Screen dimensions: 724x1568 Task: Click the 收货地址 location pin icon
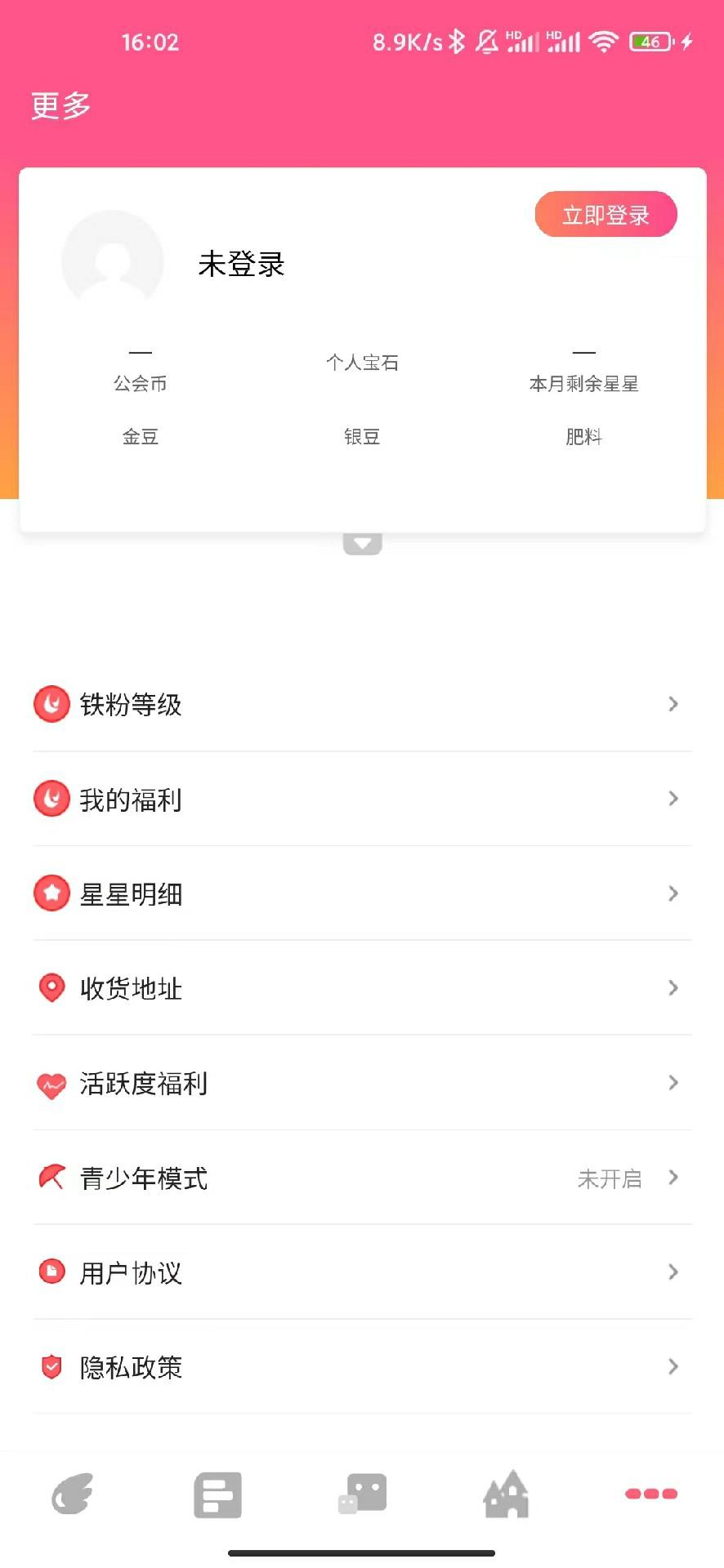51,988
